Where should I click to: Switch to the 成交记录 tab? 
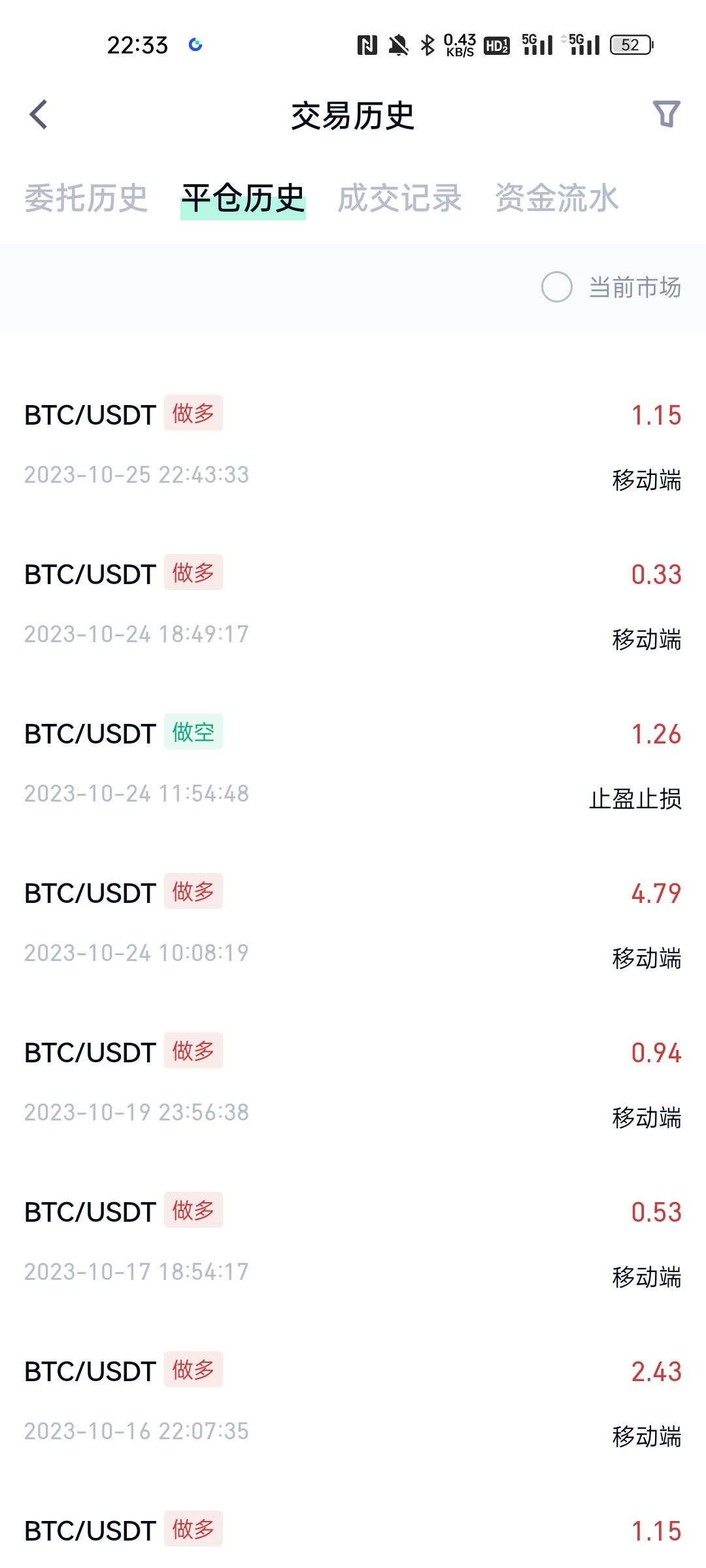399,198
